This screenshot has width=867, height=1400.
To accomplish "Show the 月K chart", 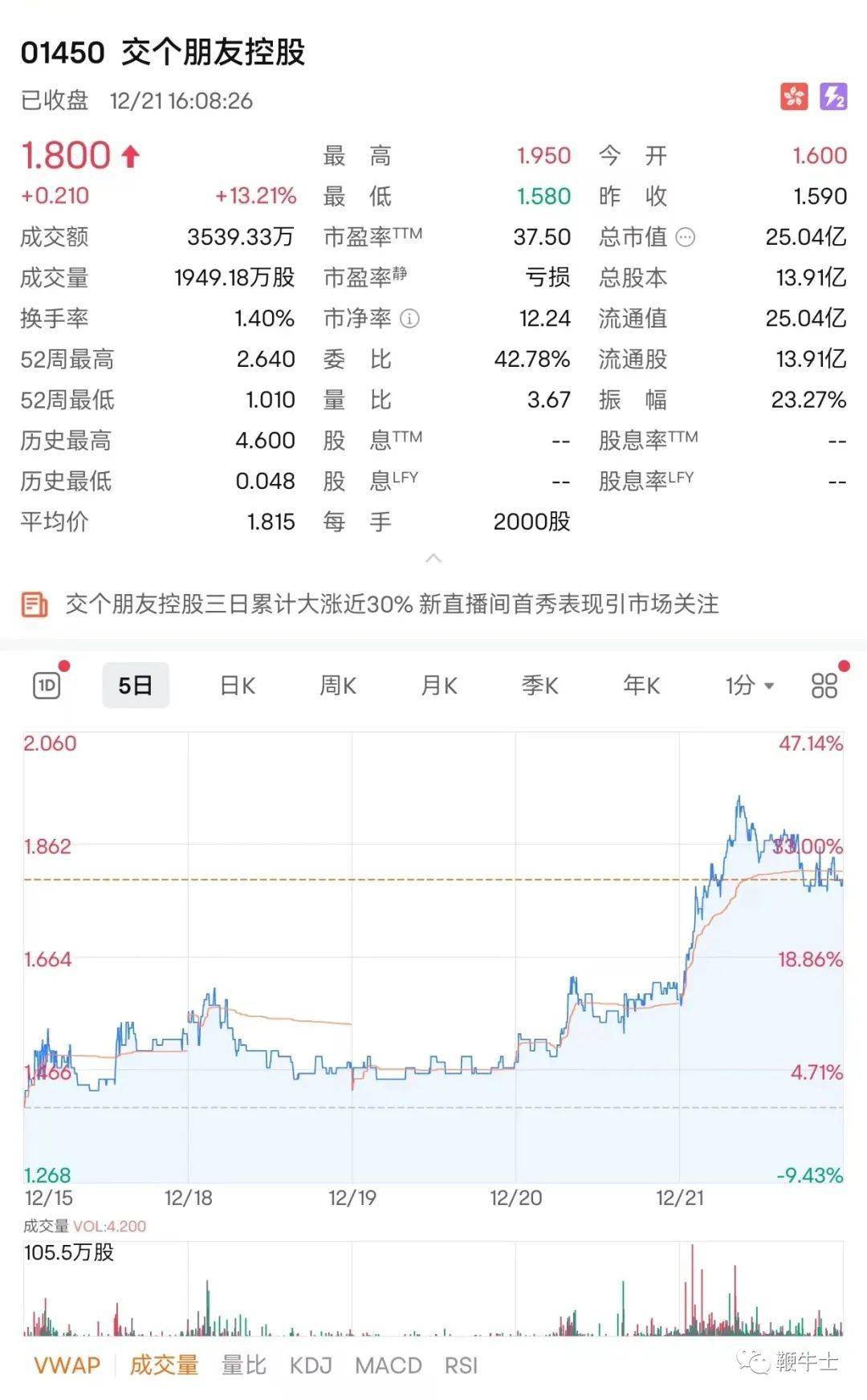I will pyautogui.click(x=439, y=686).
